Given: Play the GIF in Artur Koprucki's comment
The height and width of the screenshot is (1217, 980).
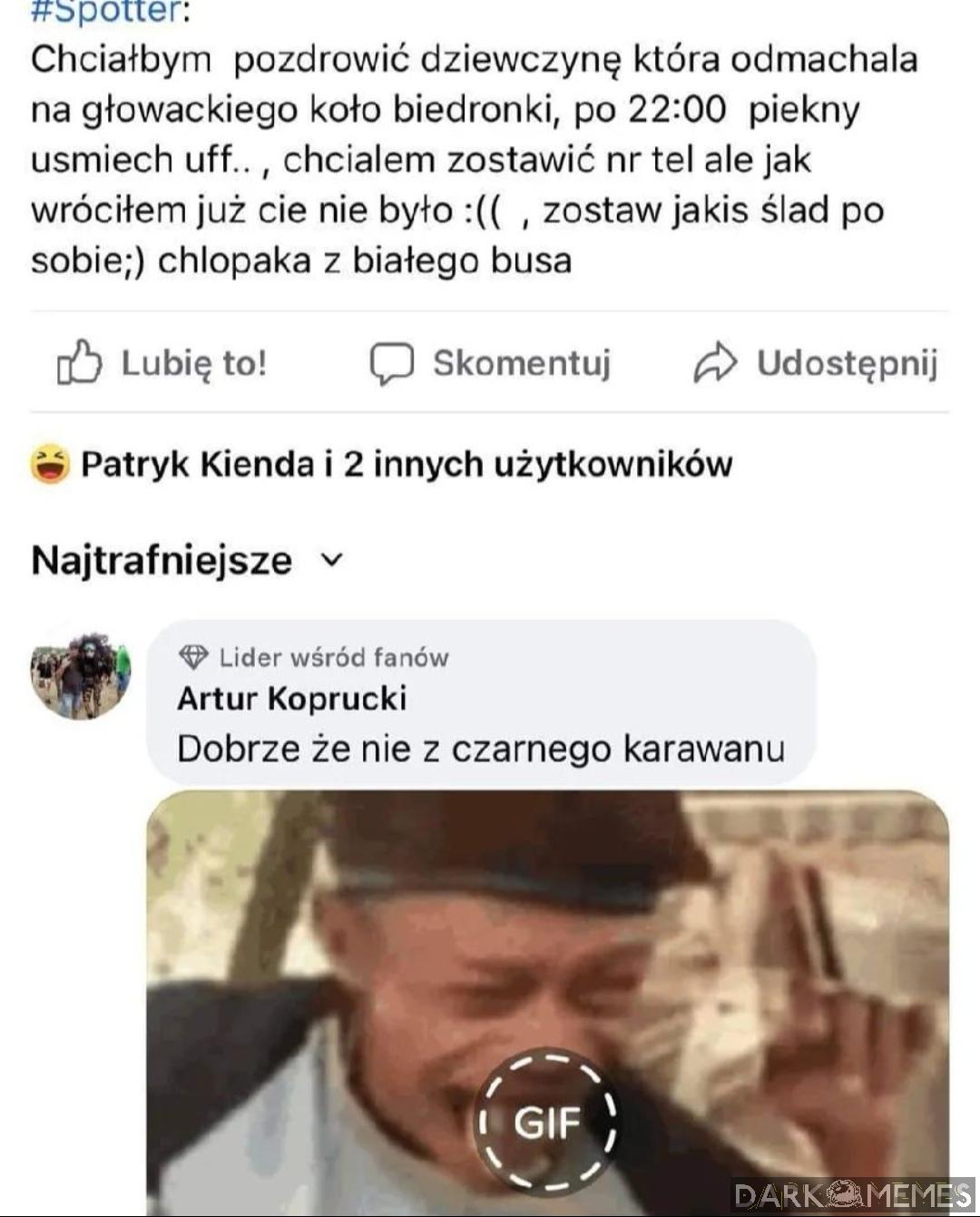Looking at the screenshot, I should click(x=547, y=1121).
